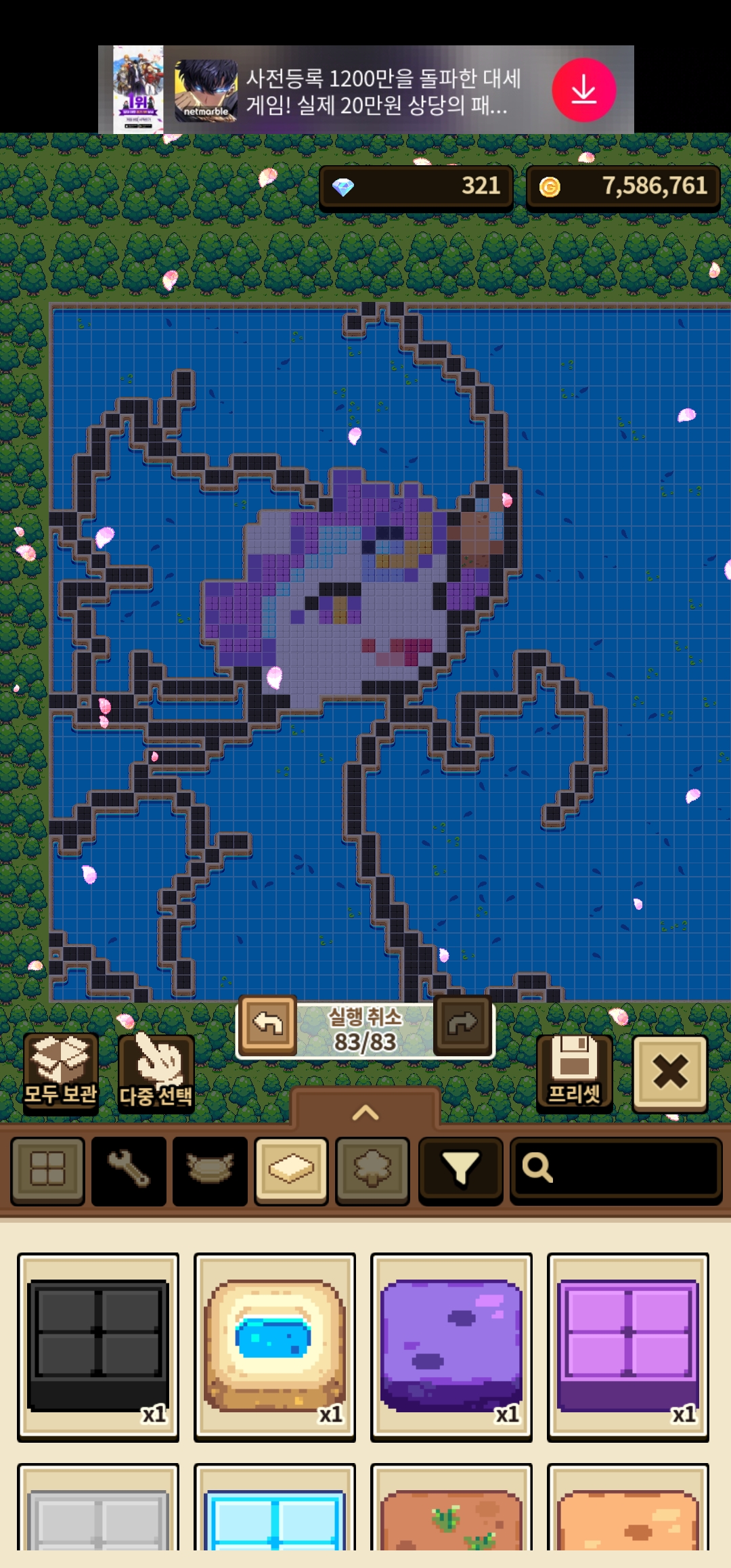
Task: Select the water pond tile
Action: [x=275, y=1346]
